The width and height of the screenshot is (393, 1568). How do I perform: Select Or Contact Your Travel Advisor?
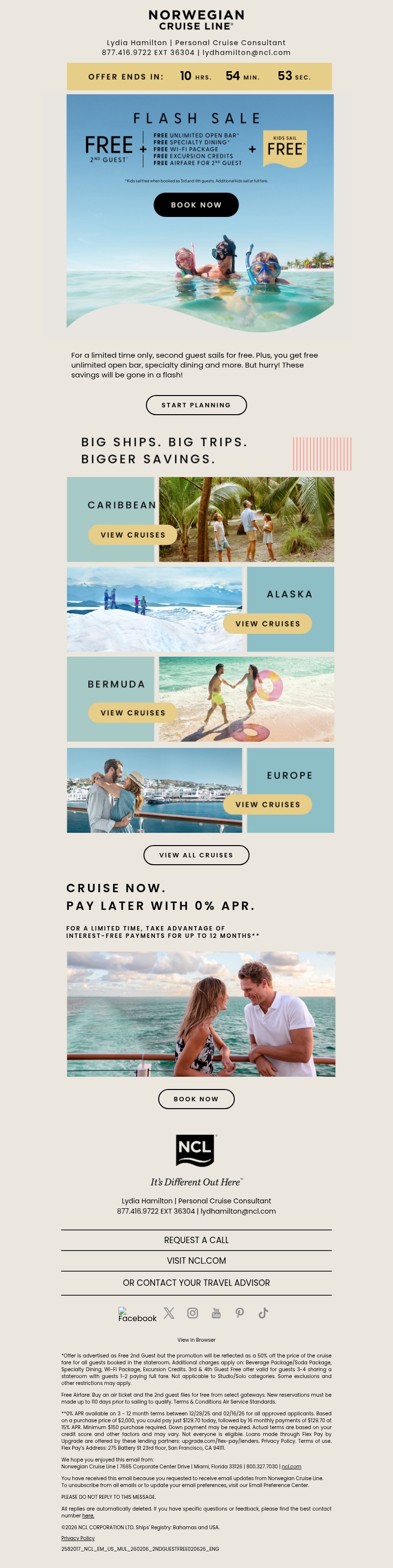[196, 1282]
